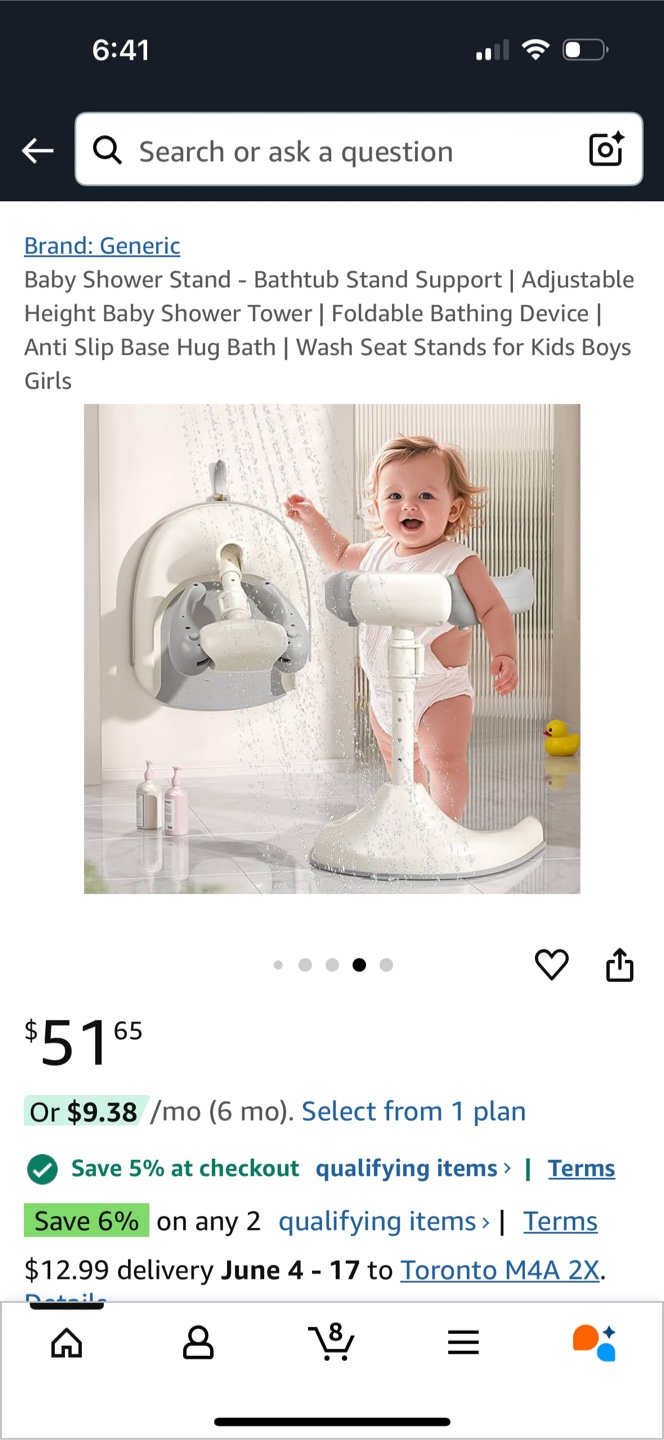The image size is (664, 1440).
Task: Select from 1 plan link
Action: pos(413,1112)
